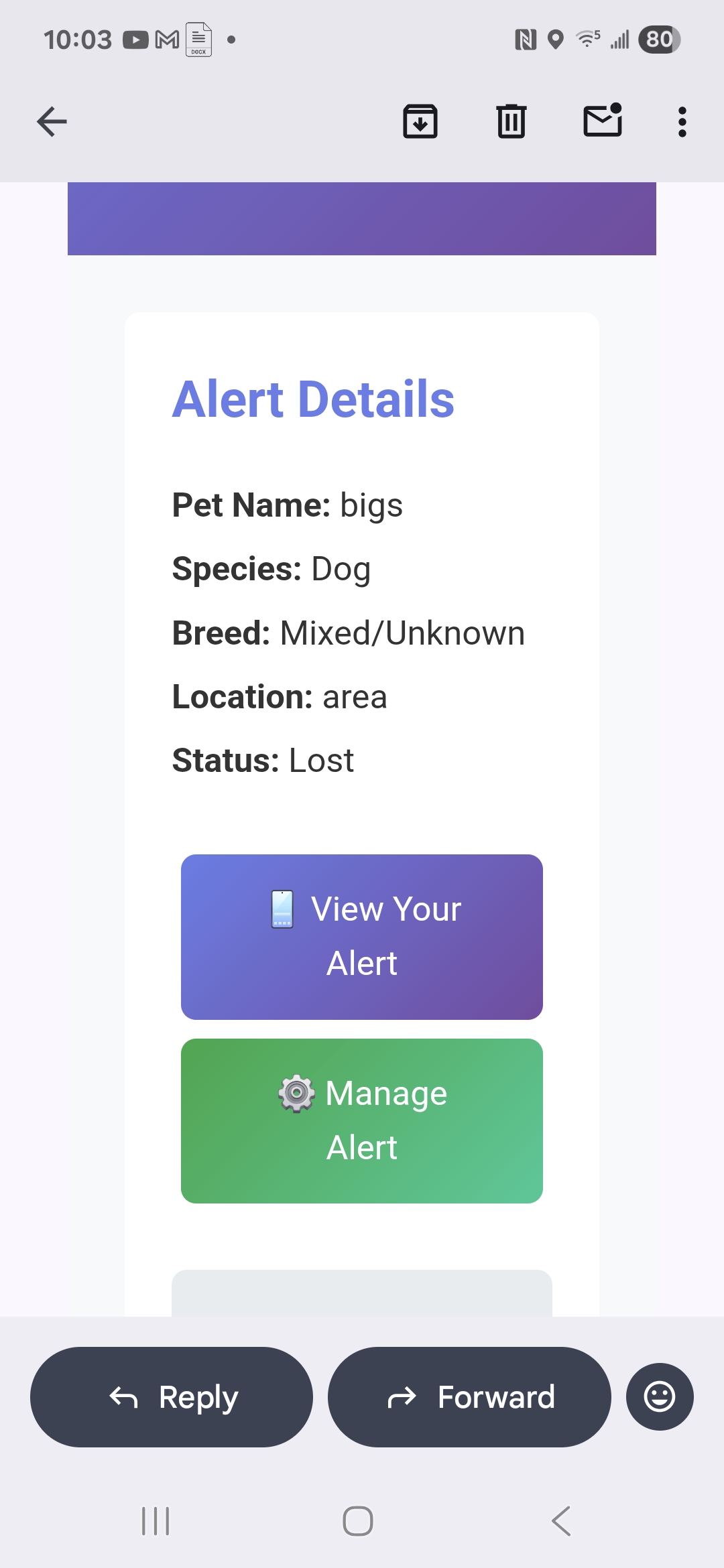Reply to this email
This screenshot has width=724, height=1568.
tap(172, 1397)
